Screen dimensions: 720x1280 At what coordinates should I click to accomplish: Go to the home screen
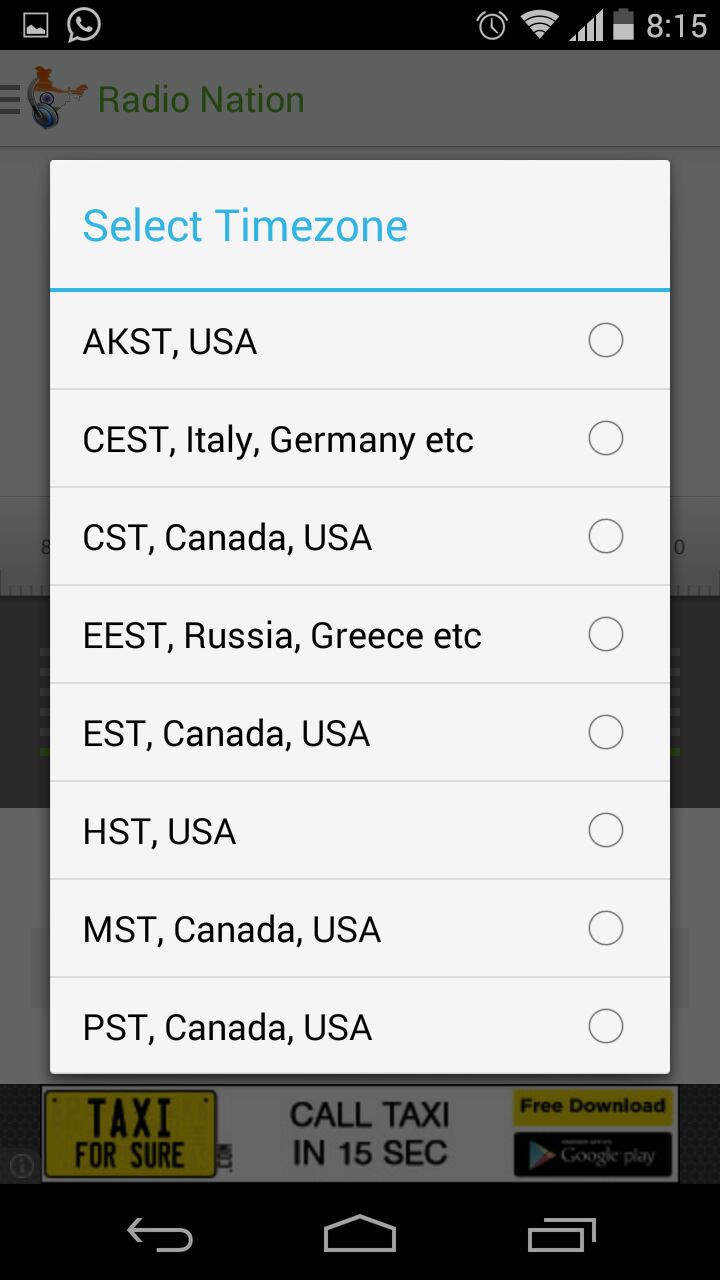click(360, 1235)
